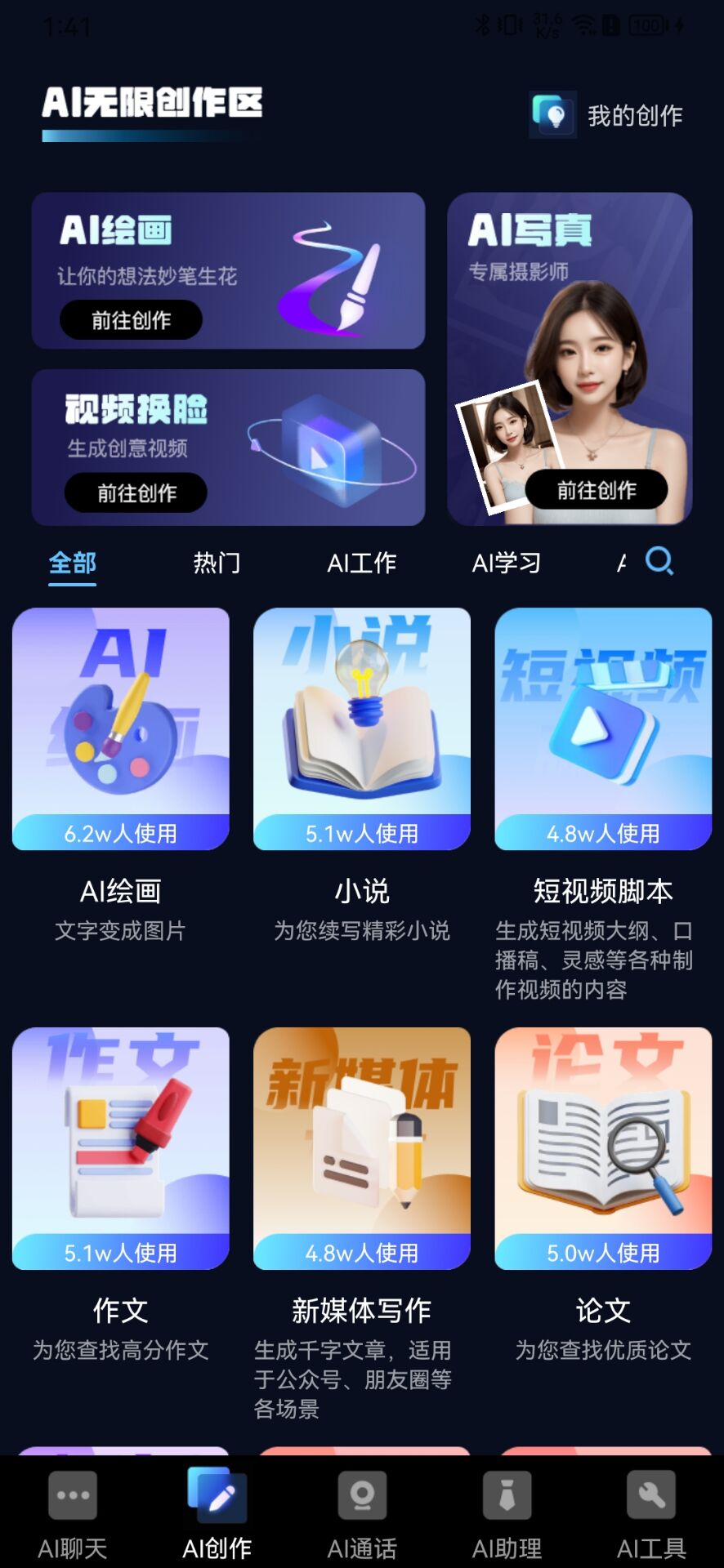Switch to the 热门 category tab
This screenshot has height=1568, width=724.
click(217, 563)
